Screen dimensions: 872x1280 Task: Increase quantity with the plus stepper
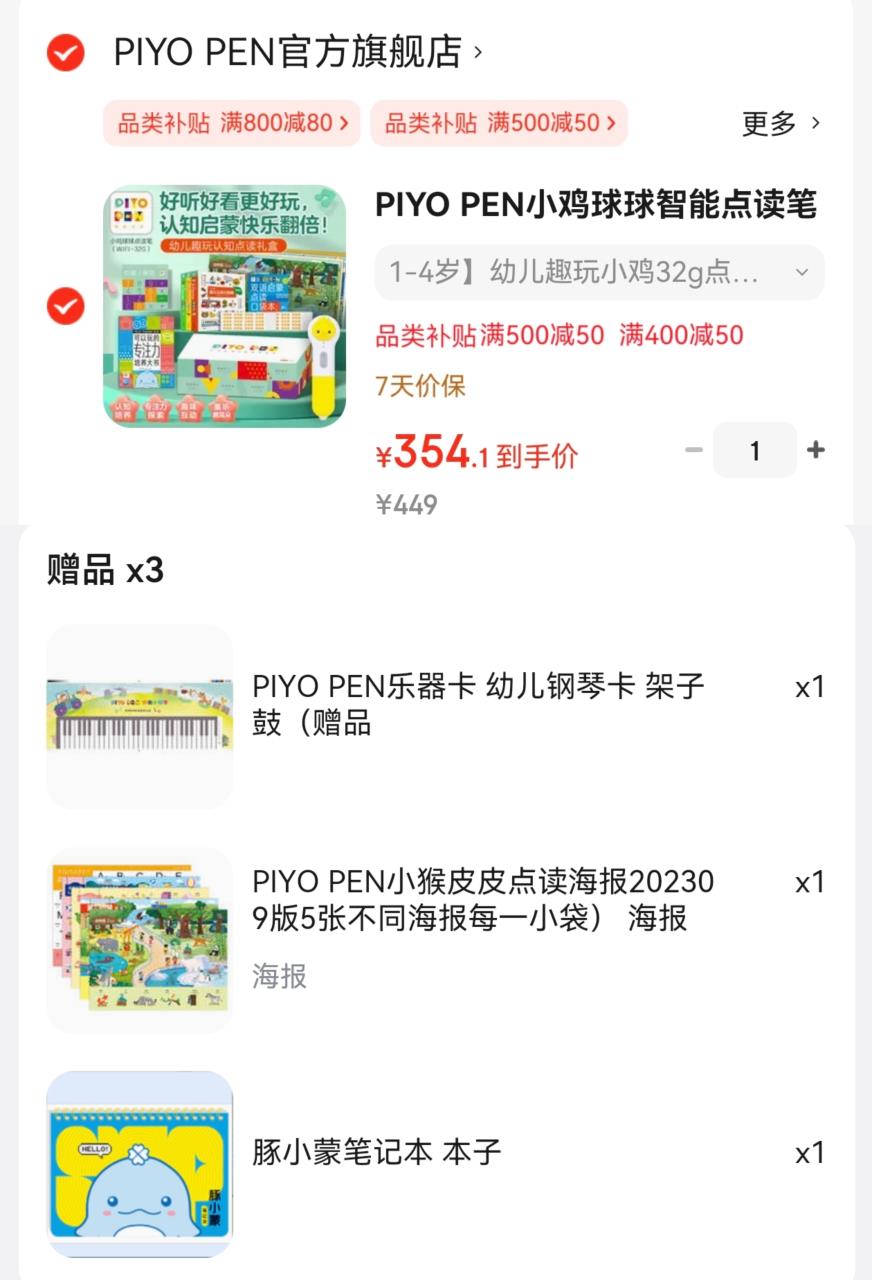(x=817, y=449)
